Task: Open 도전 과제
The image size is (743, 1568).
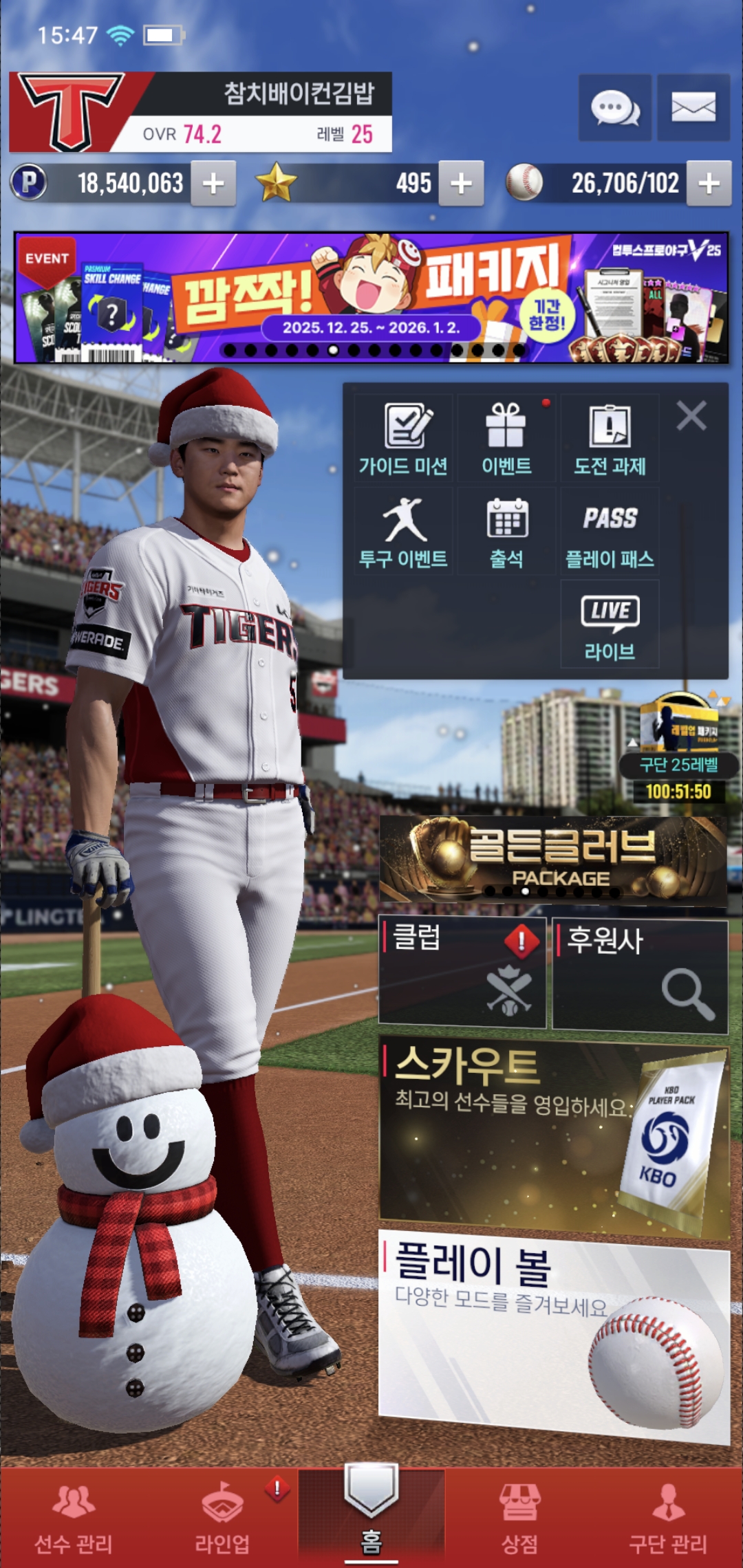Action: click(610, 439)
